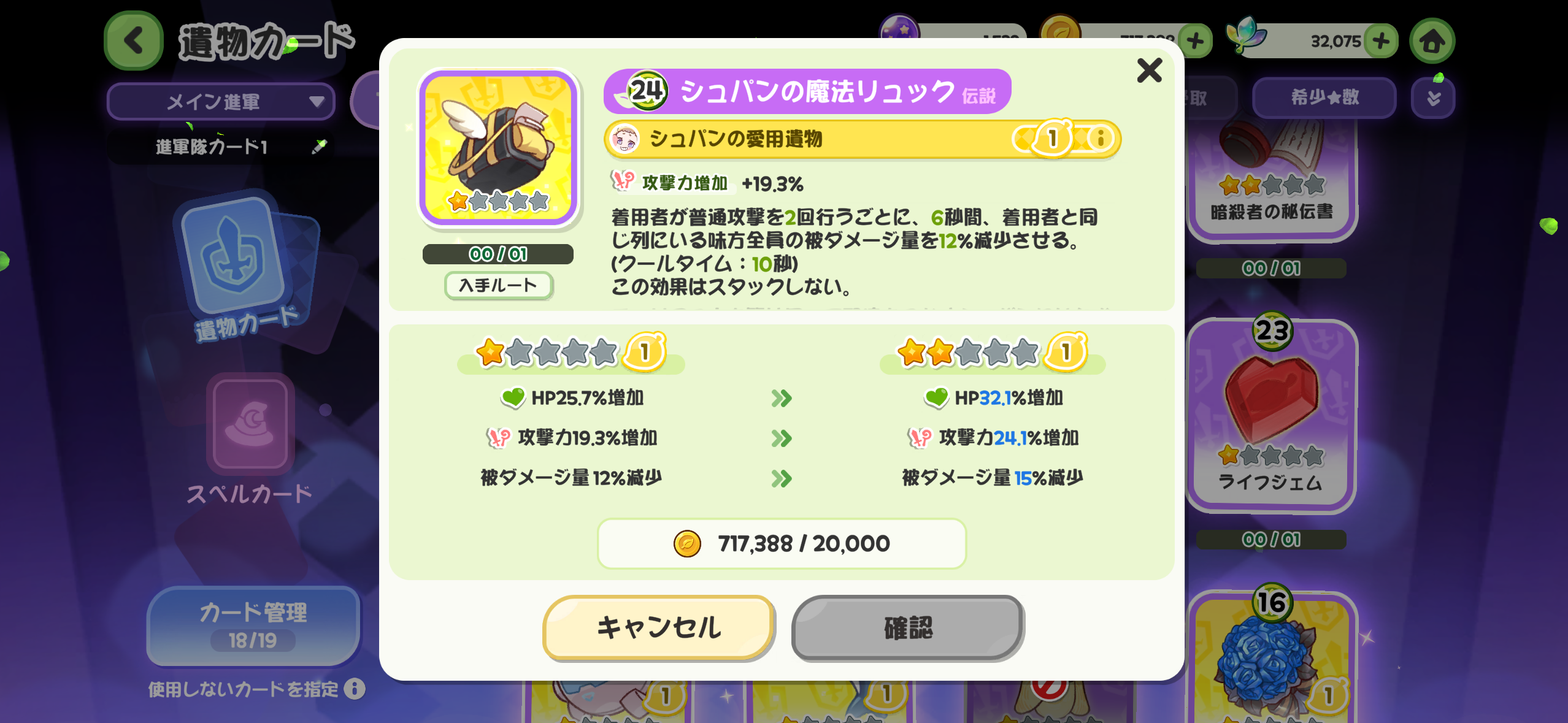
Task: Open the ライフジェム card
Action: pos(1271,417)
